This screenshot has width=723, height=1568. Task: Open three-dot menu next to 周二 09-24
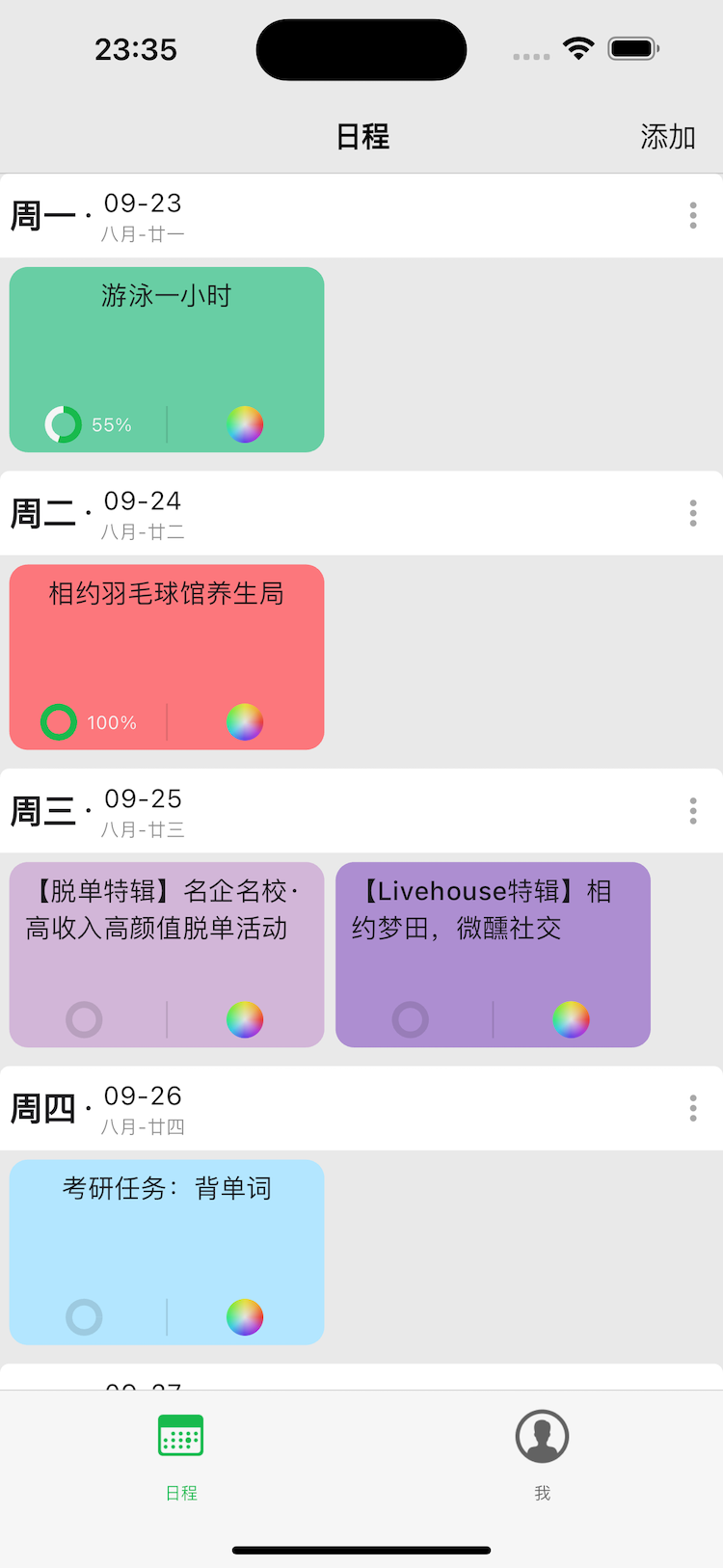click(x=692, y=514)
